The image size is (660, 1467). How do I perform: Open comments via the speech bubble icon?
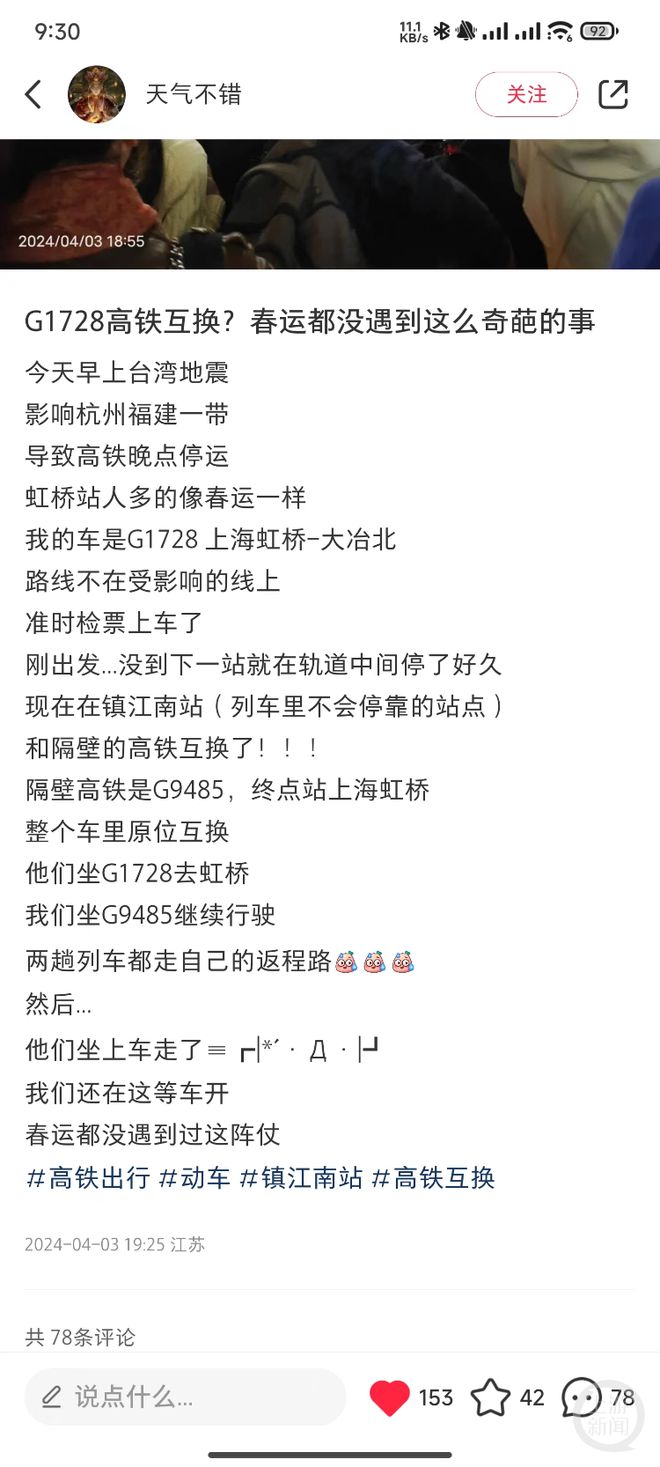click(582, 1397)
